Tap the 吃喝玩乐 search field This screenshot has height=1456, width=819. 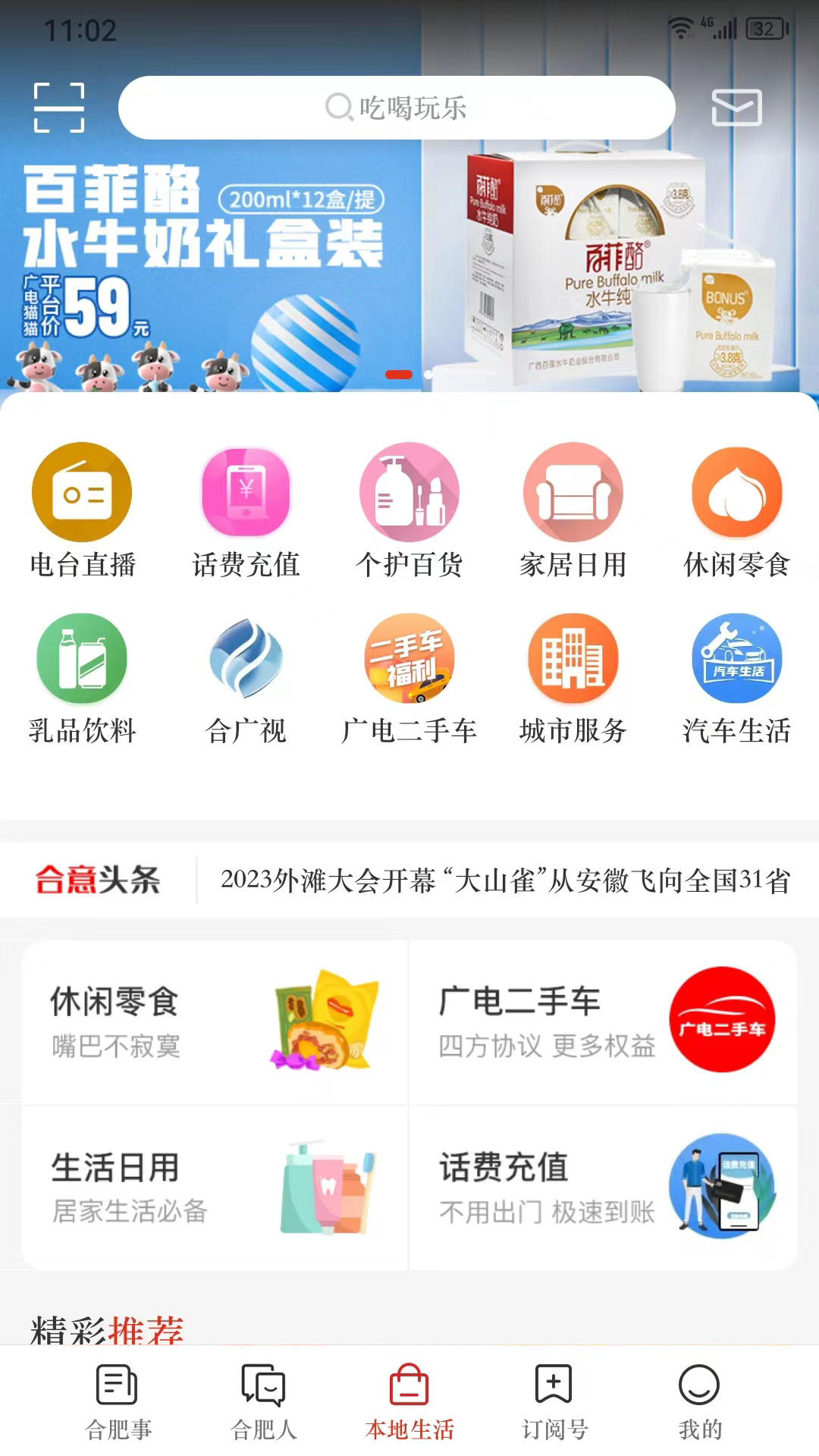point(396,108)
